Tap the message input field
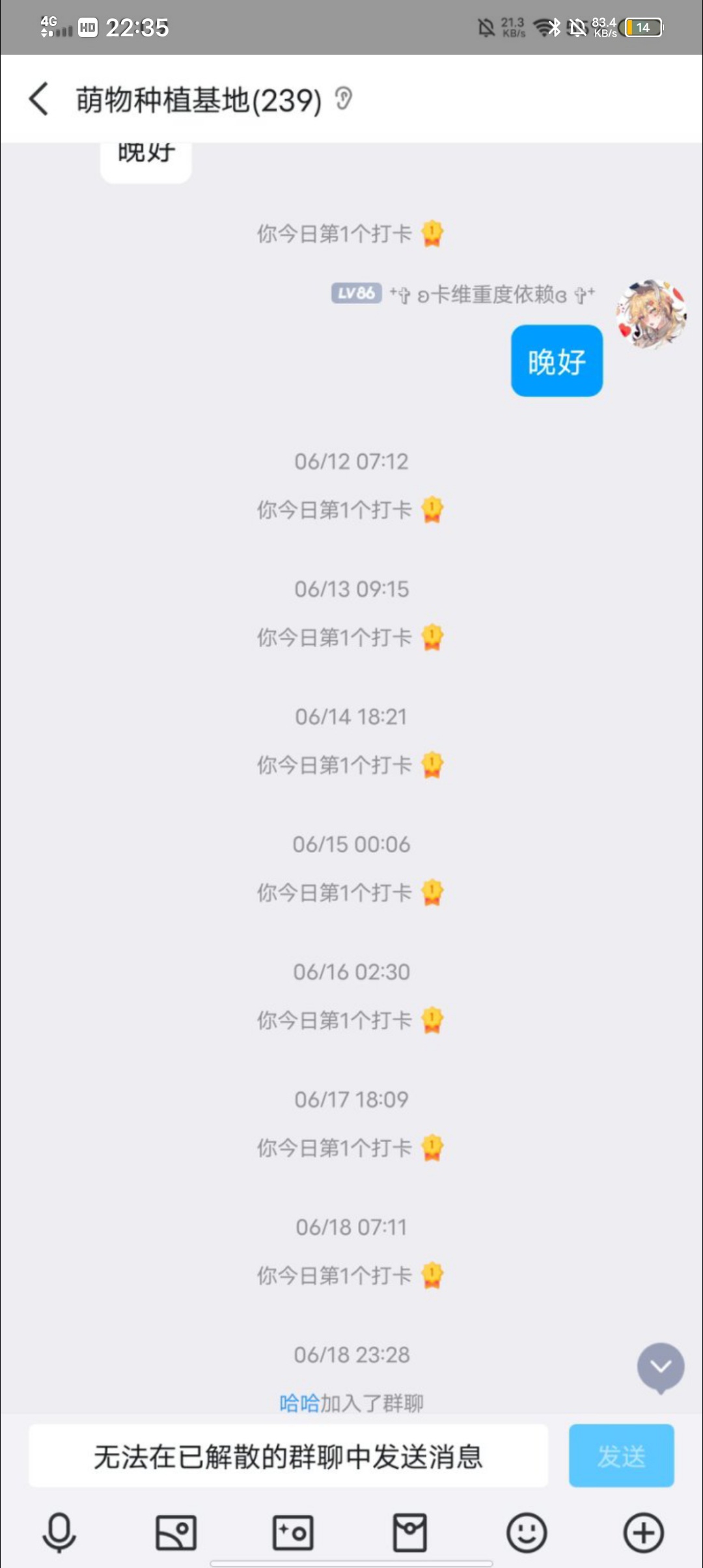The width and height of the screenshot is (703, 1568). point(288,1455)
